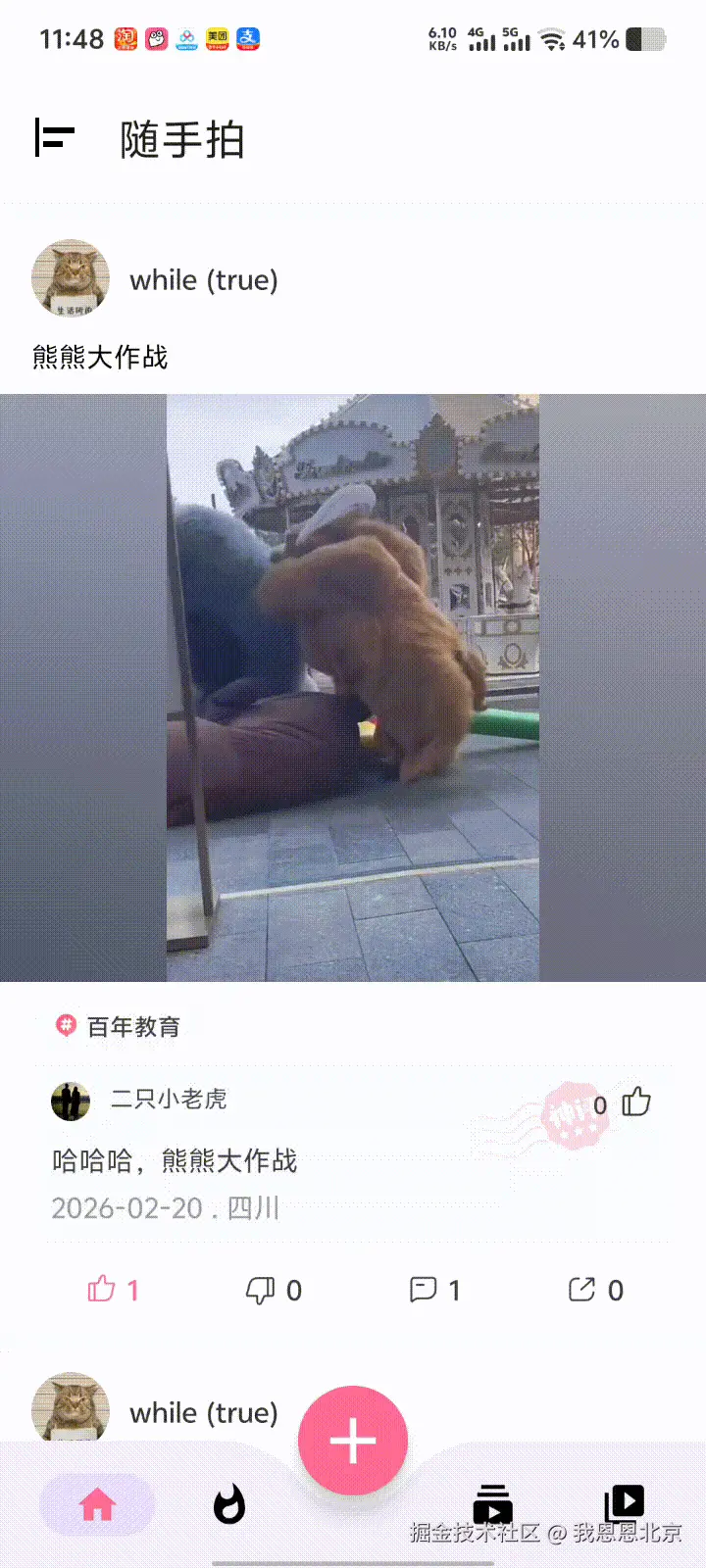Open the 百年教育 topic tag
706x1568 pixels.
tap(120, 1026)
